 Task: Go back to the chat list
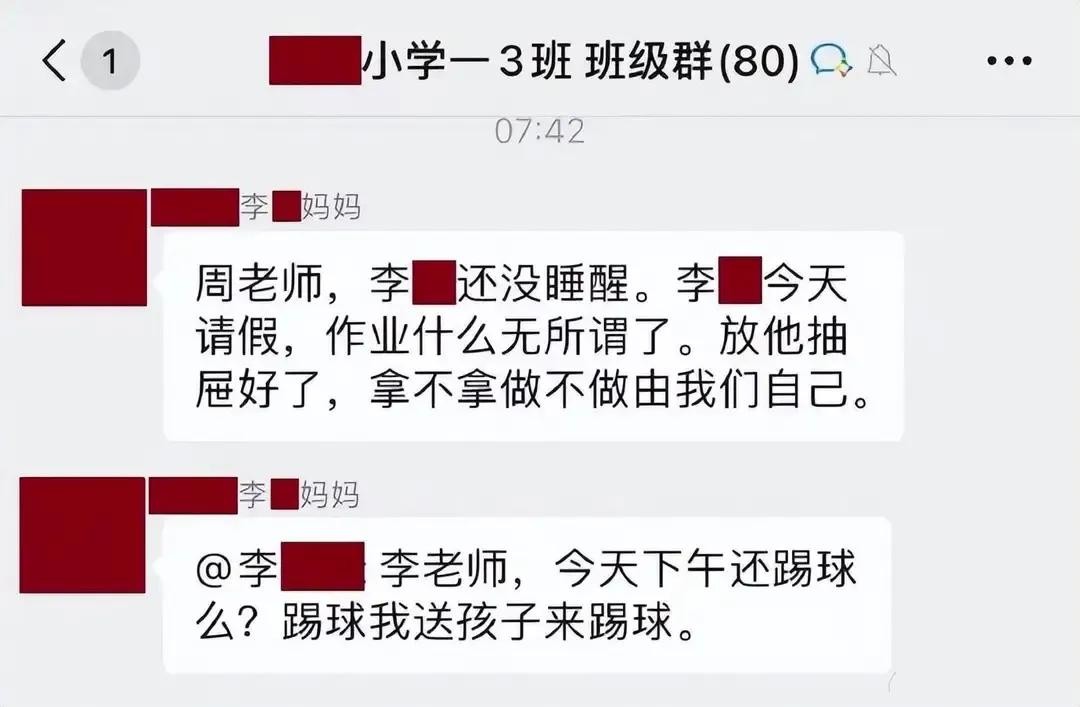coord(54,62)
